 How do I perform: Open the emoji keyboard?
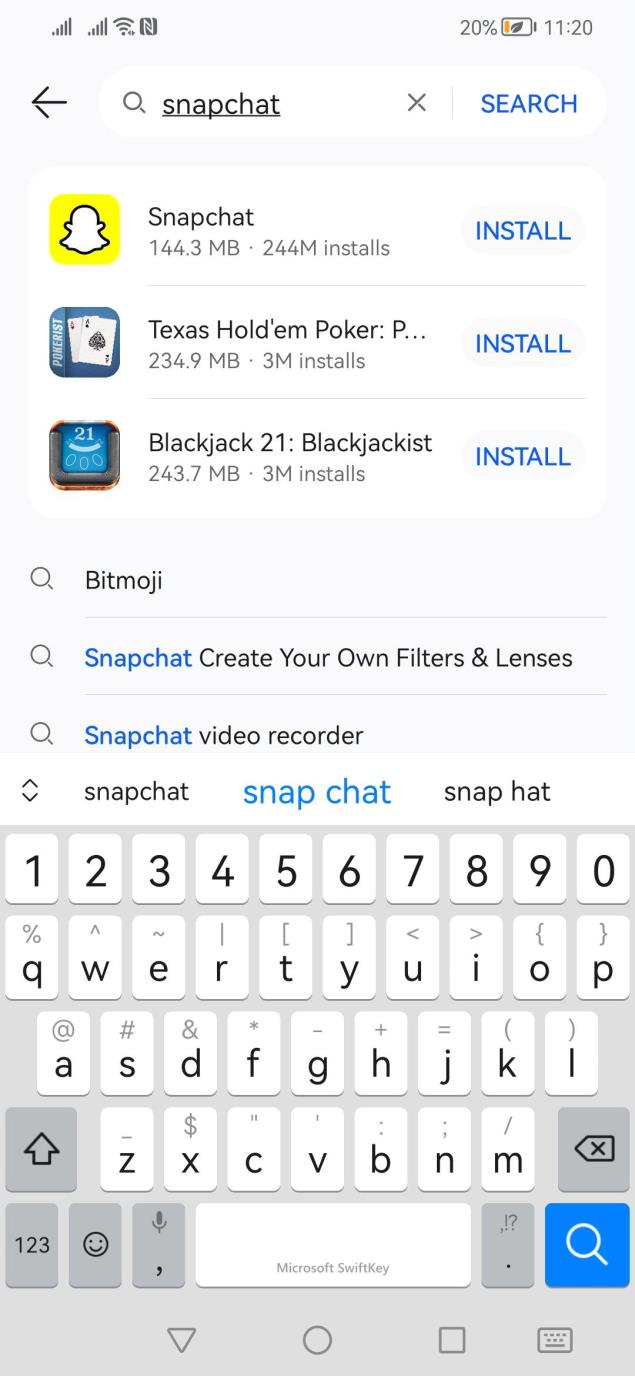96,1245
